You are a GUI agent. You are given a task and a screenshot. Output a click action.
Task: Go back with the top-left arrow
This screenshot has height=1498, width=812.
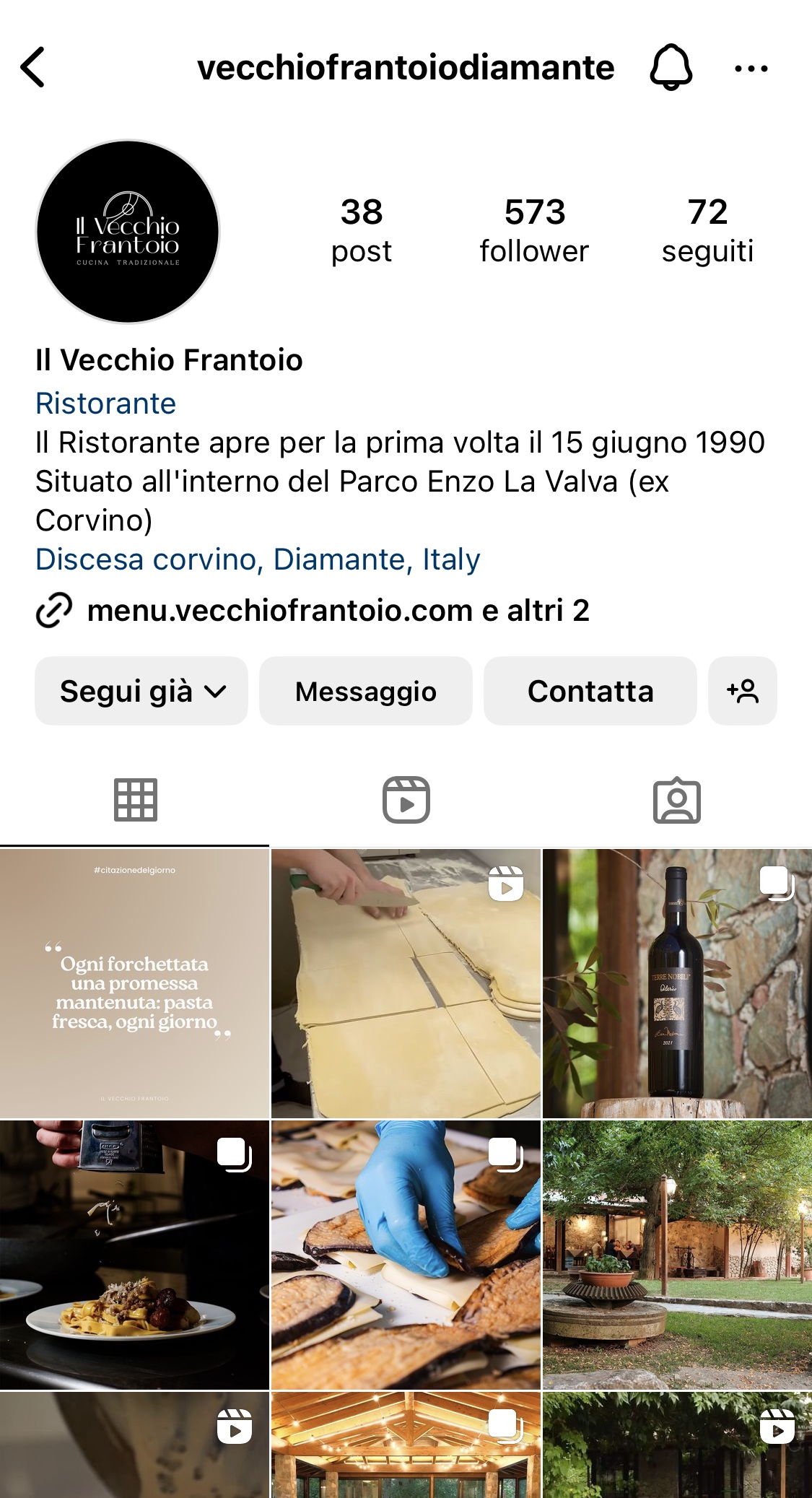pos(33,67)
